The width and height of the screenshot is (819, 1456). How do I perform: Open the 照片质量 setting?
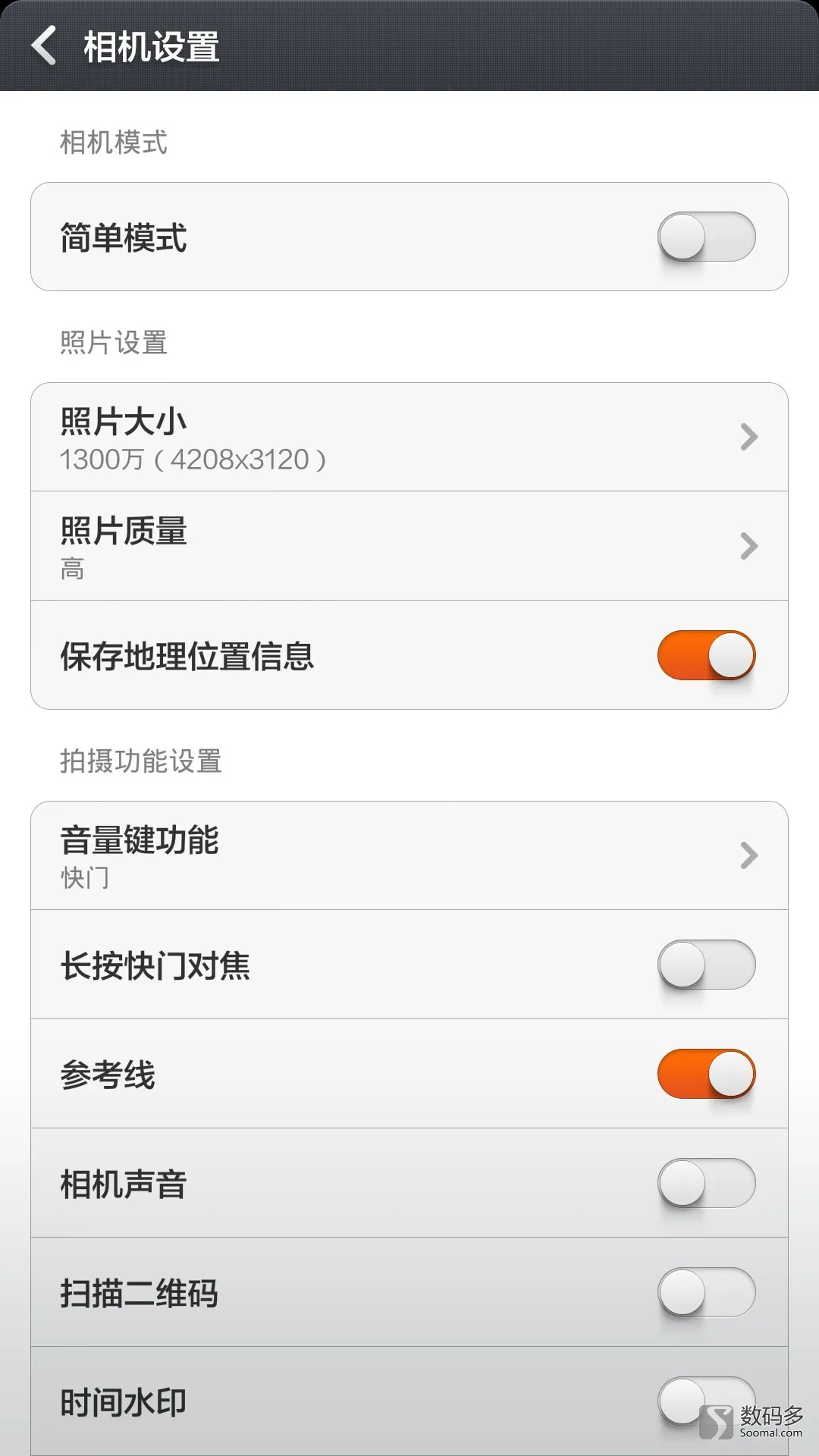(x=409, y=546)
